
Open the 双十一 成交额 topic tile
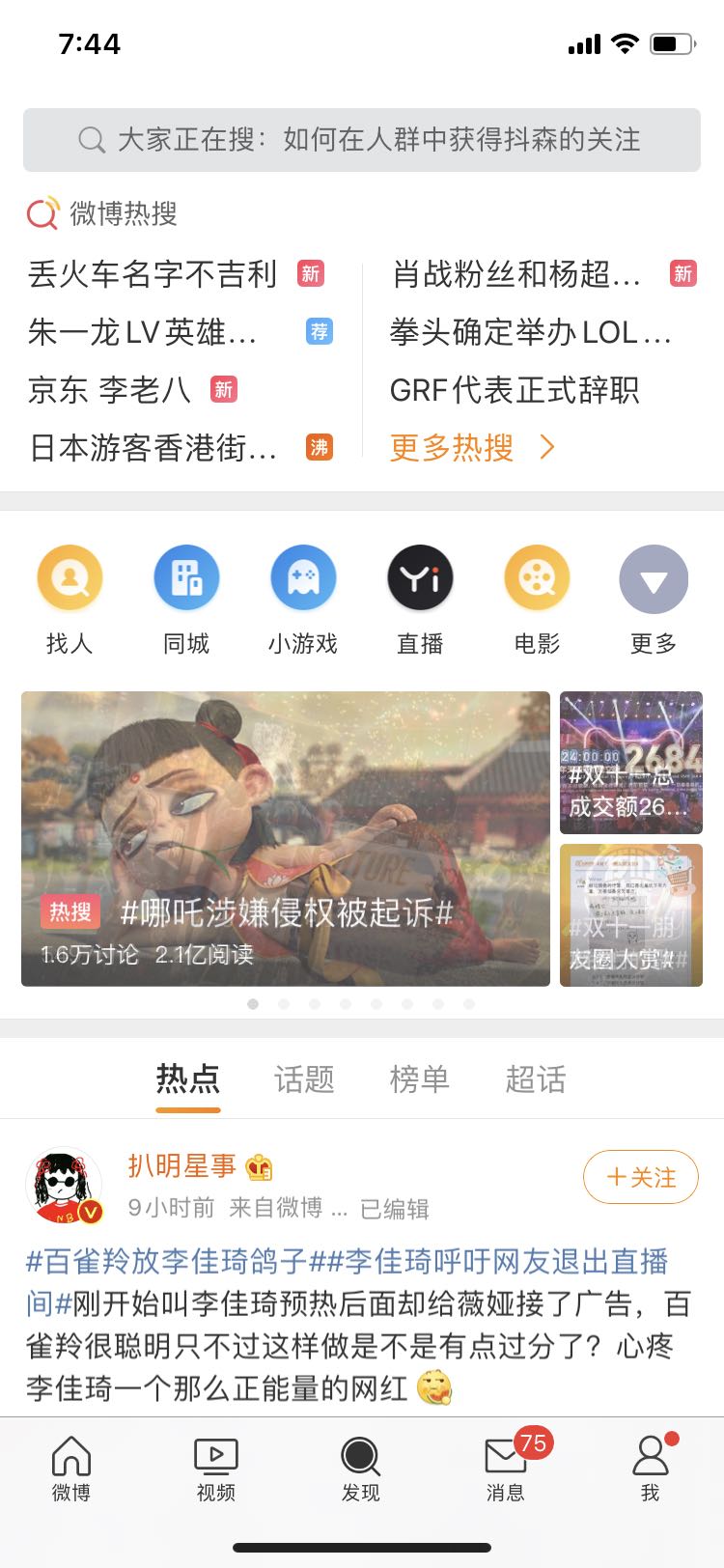click(x=631, y=763)
